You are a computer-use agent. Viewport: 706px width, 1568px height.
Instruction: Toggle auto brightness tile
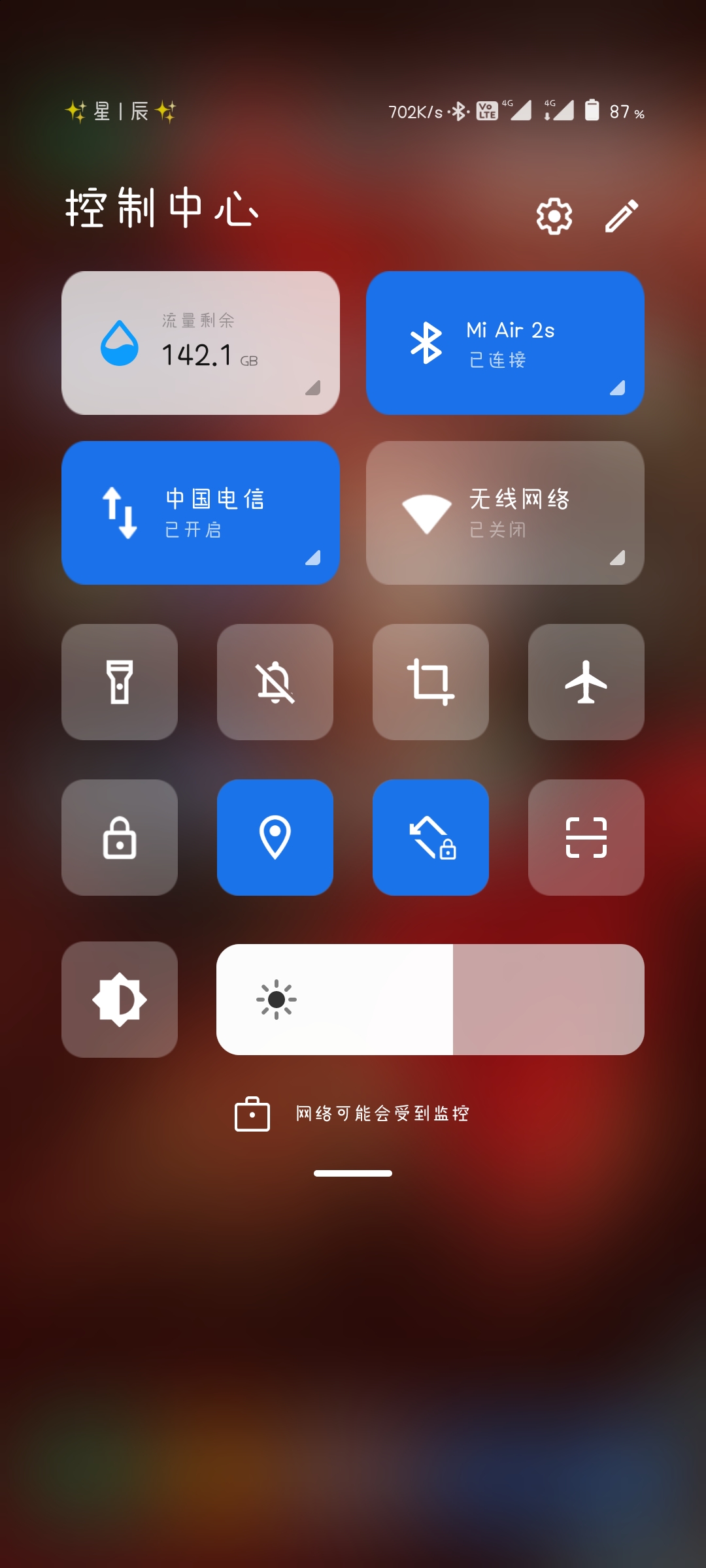pyautogui.click(x=120, y=1000)
